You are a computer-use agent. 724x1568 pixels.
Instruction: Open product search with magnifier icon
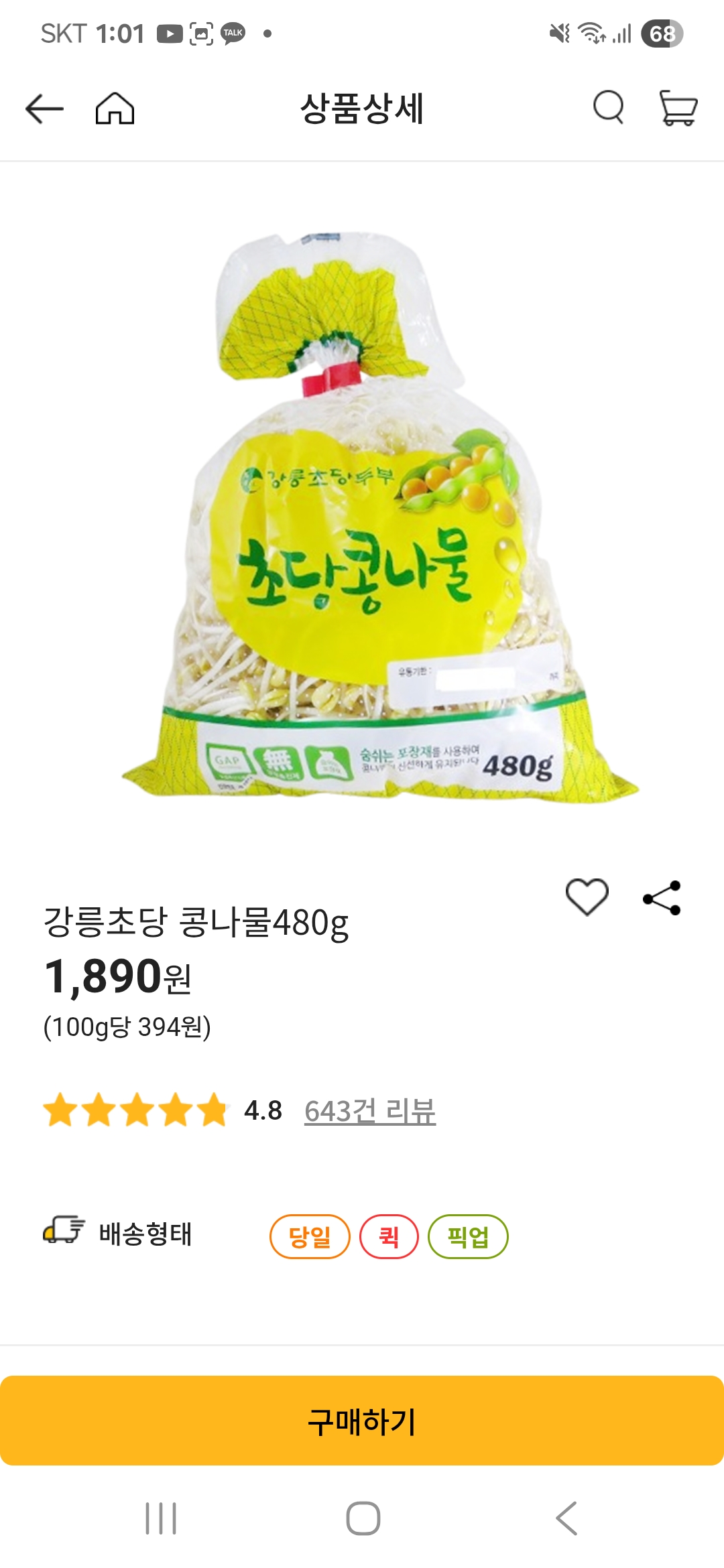tap(607, 107)
